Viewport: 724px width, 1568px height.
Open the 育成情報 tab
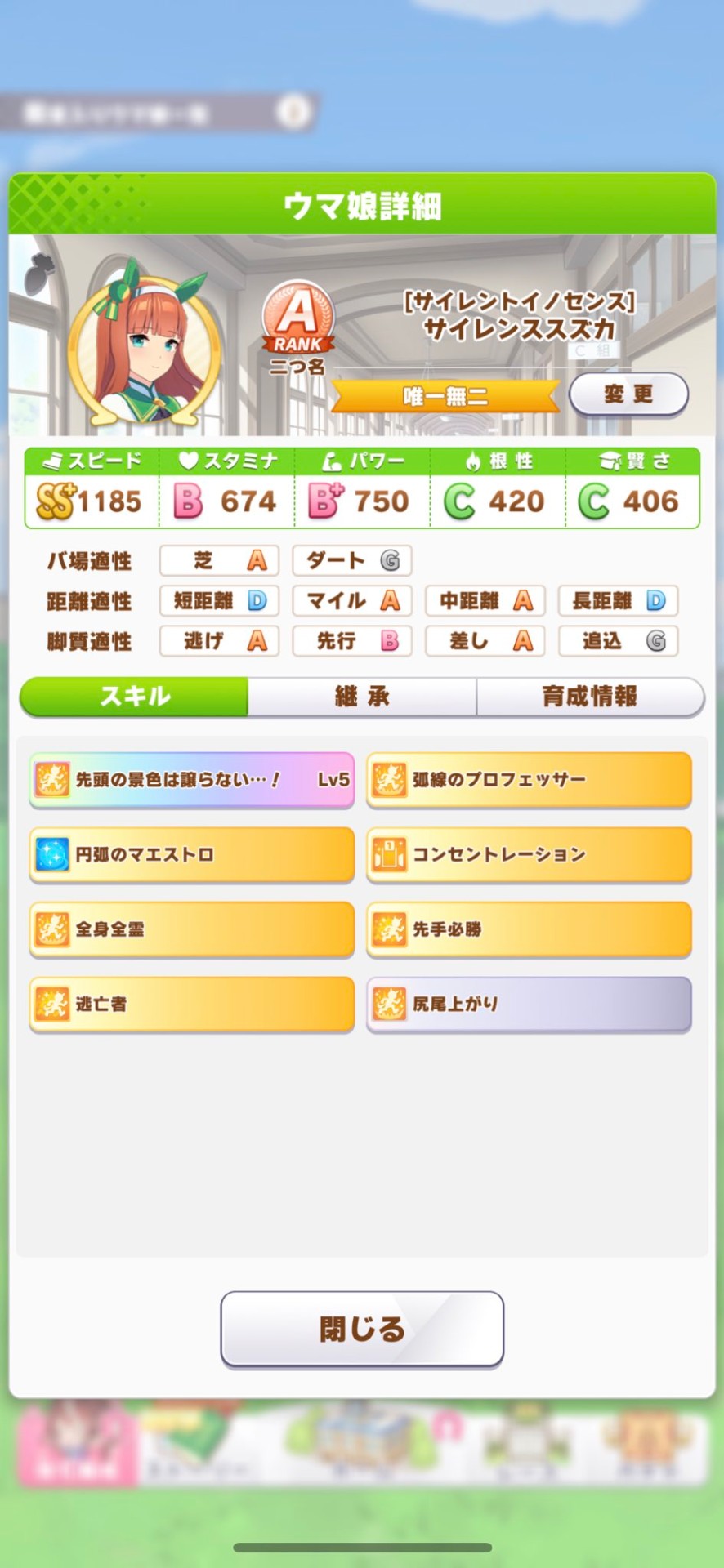pyautogui.click(x=592, y=697)
